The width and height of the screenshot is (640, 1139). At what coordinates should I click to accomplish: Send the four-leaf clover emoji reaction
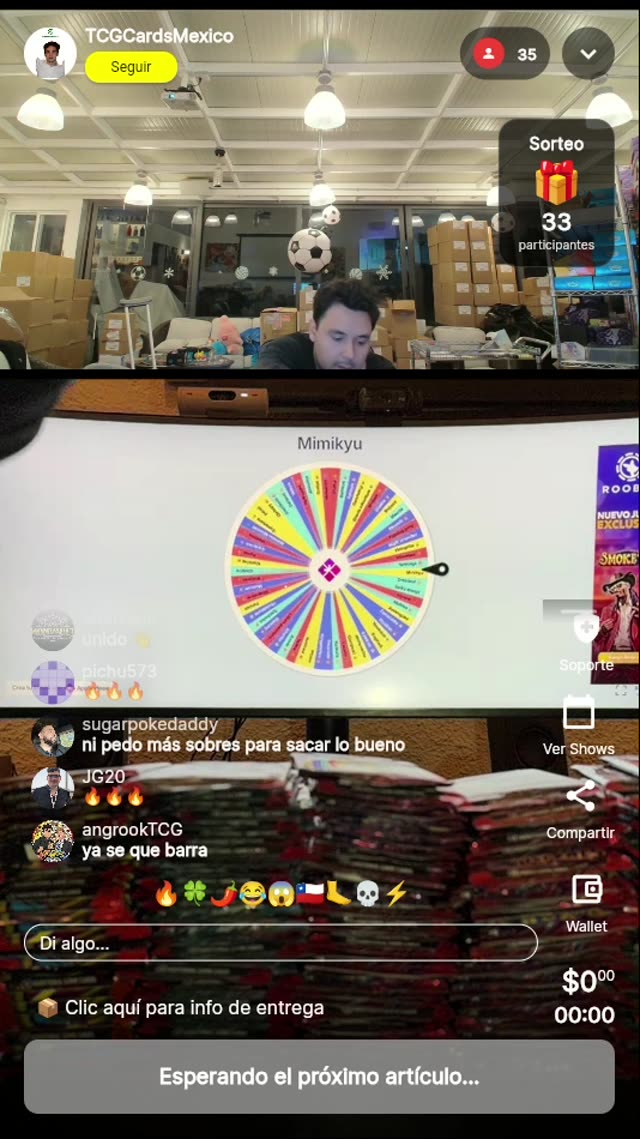[x=194, y=894]
